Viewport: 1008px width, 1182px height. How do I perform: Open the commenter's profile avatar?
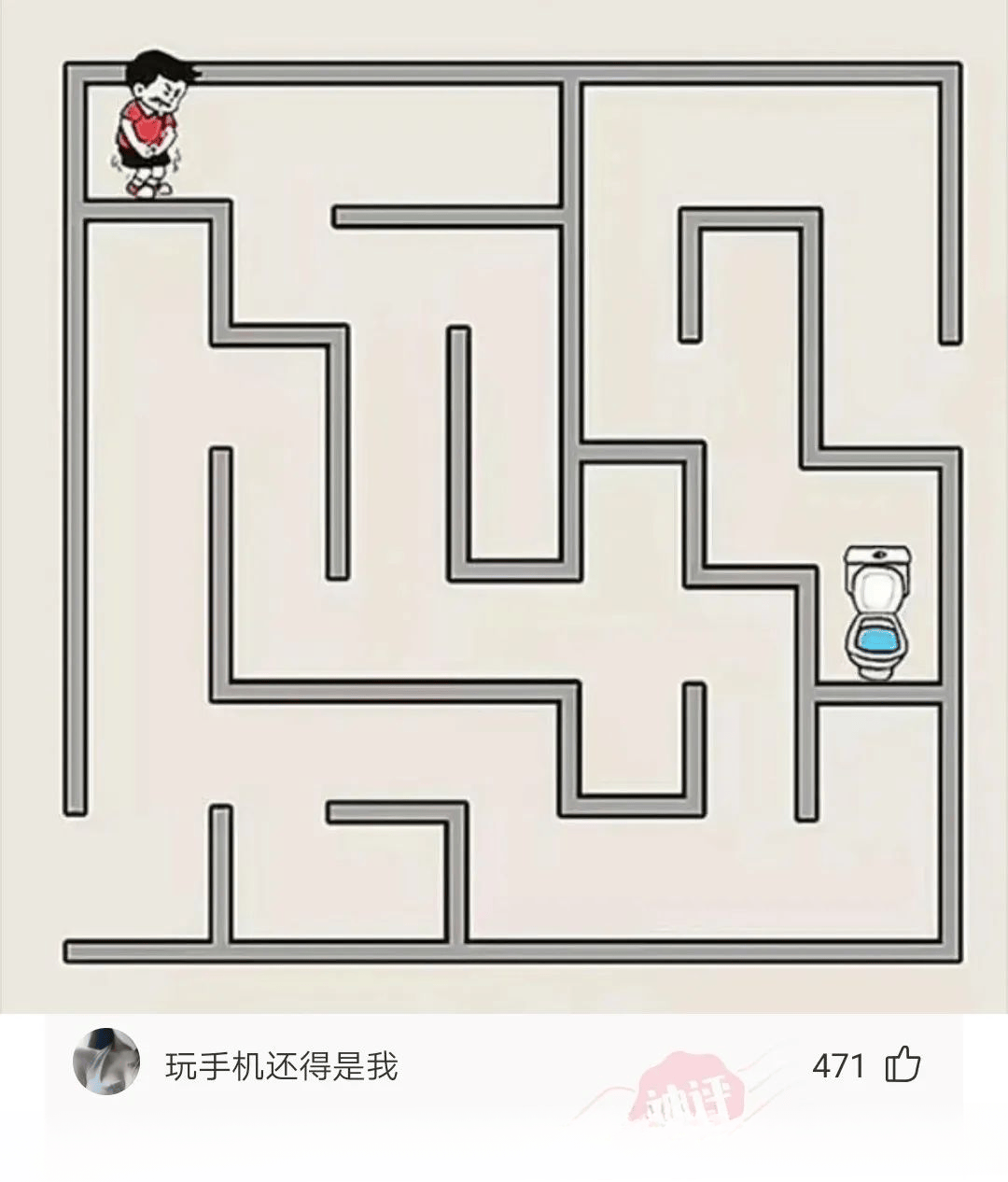[106, 1062]
